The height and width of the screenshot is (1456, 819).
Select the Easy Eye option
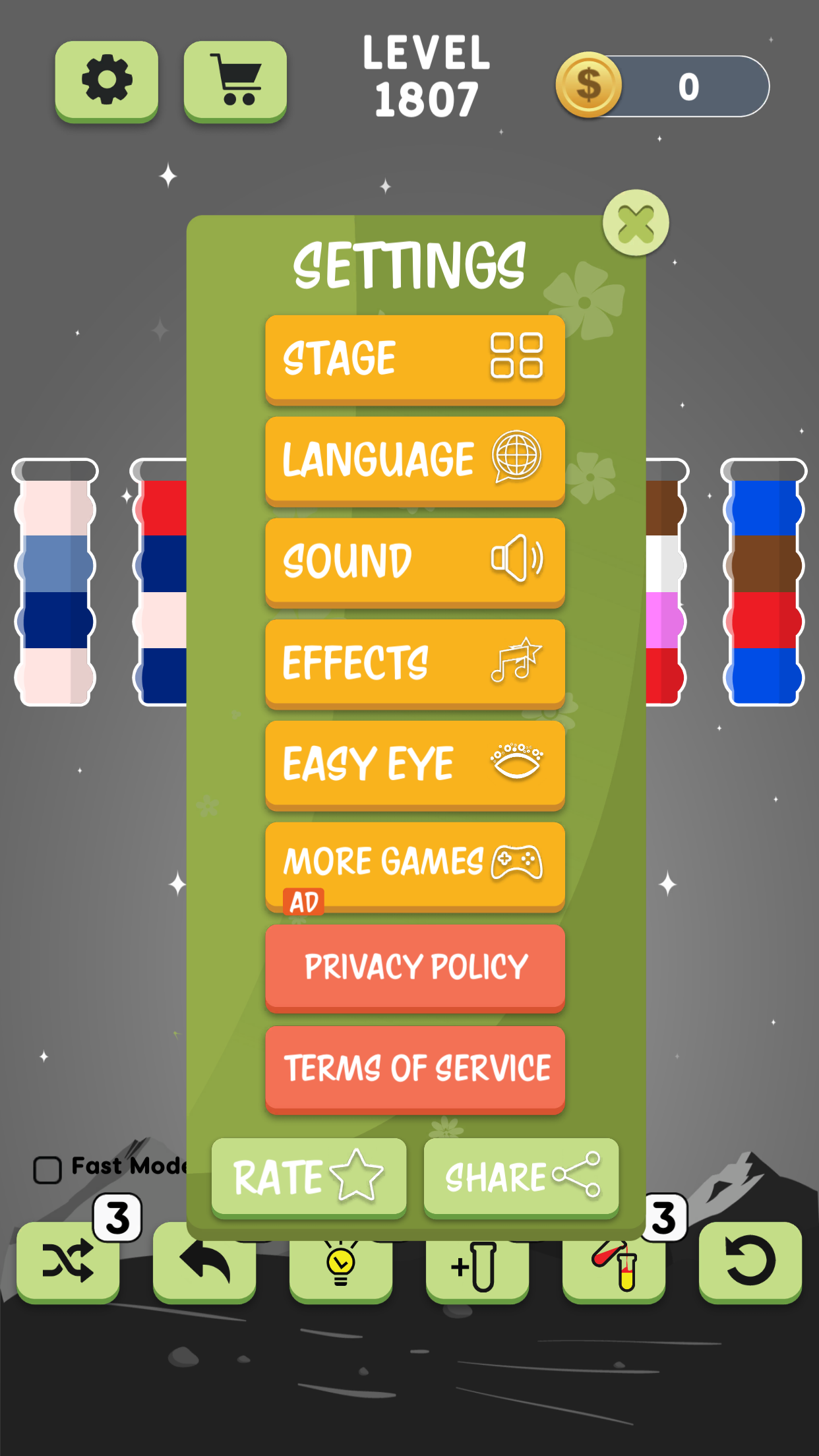tap(415, 766)
